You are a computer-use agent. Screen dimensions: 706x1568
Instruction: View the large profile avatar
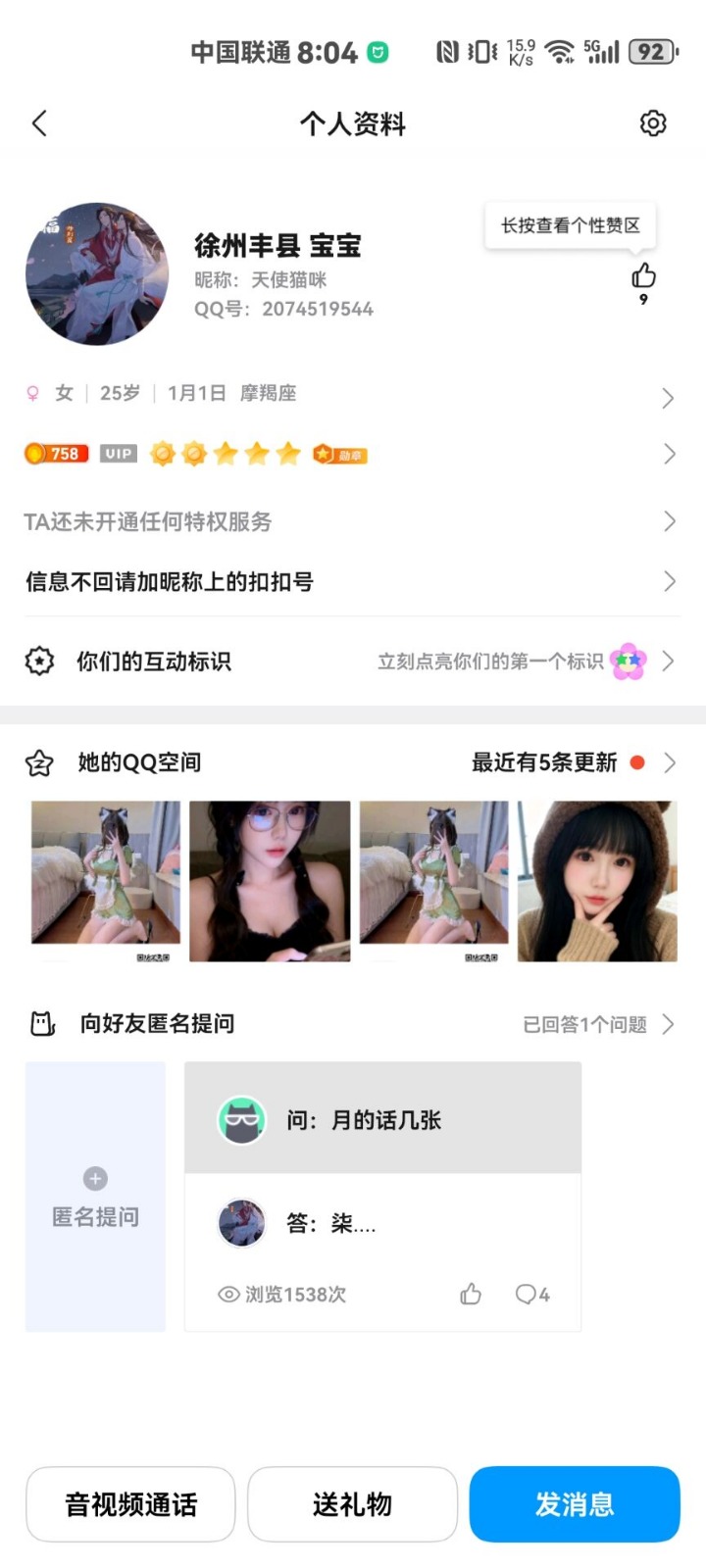pos(96,274)
